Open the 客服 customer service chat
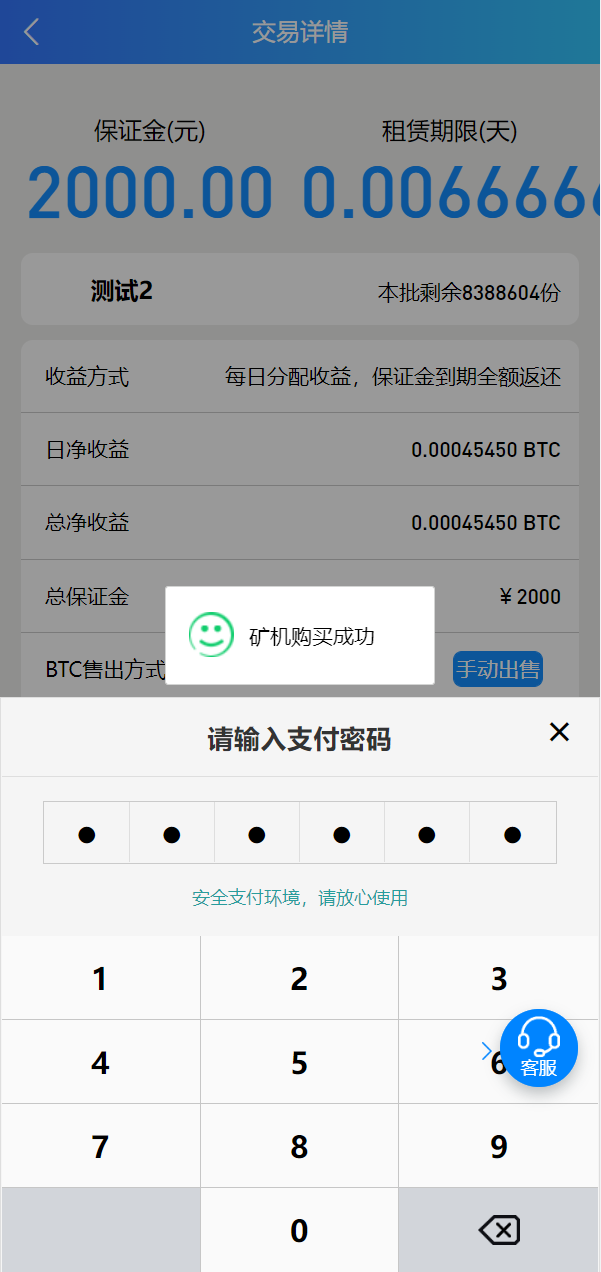Screen dimensions: 601x1272 (x=539, y=1048)
